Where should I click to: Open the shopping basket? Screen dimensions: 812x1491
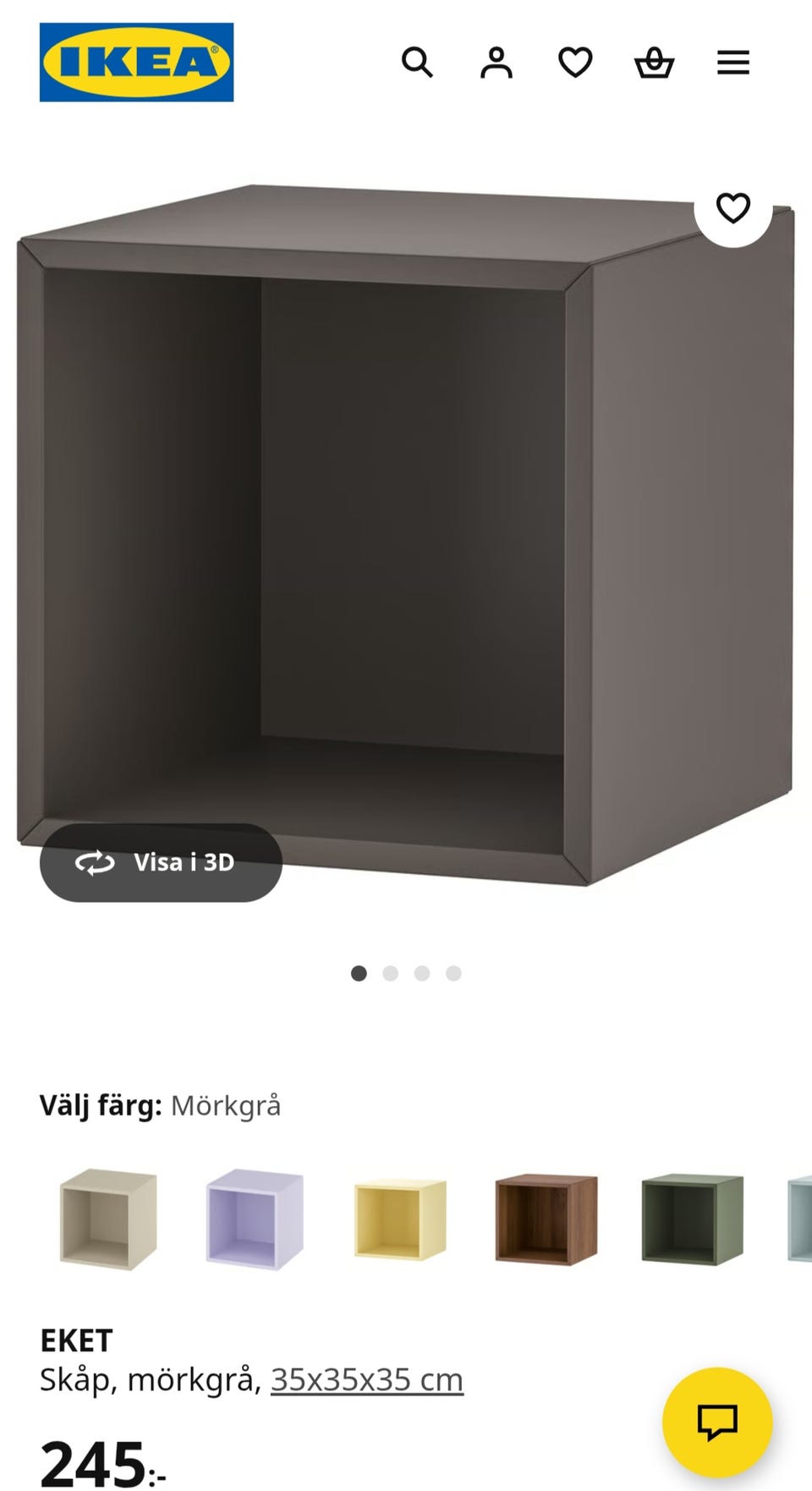[653, 63]
